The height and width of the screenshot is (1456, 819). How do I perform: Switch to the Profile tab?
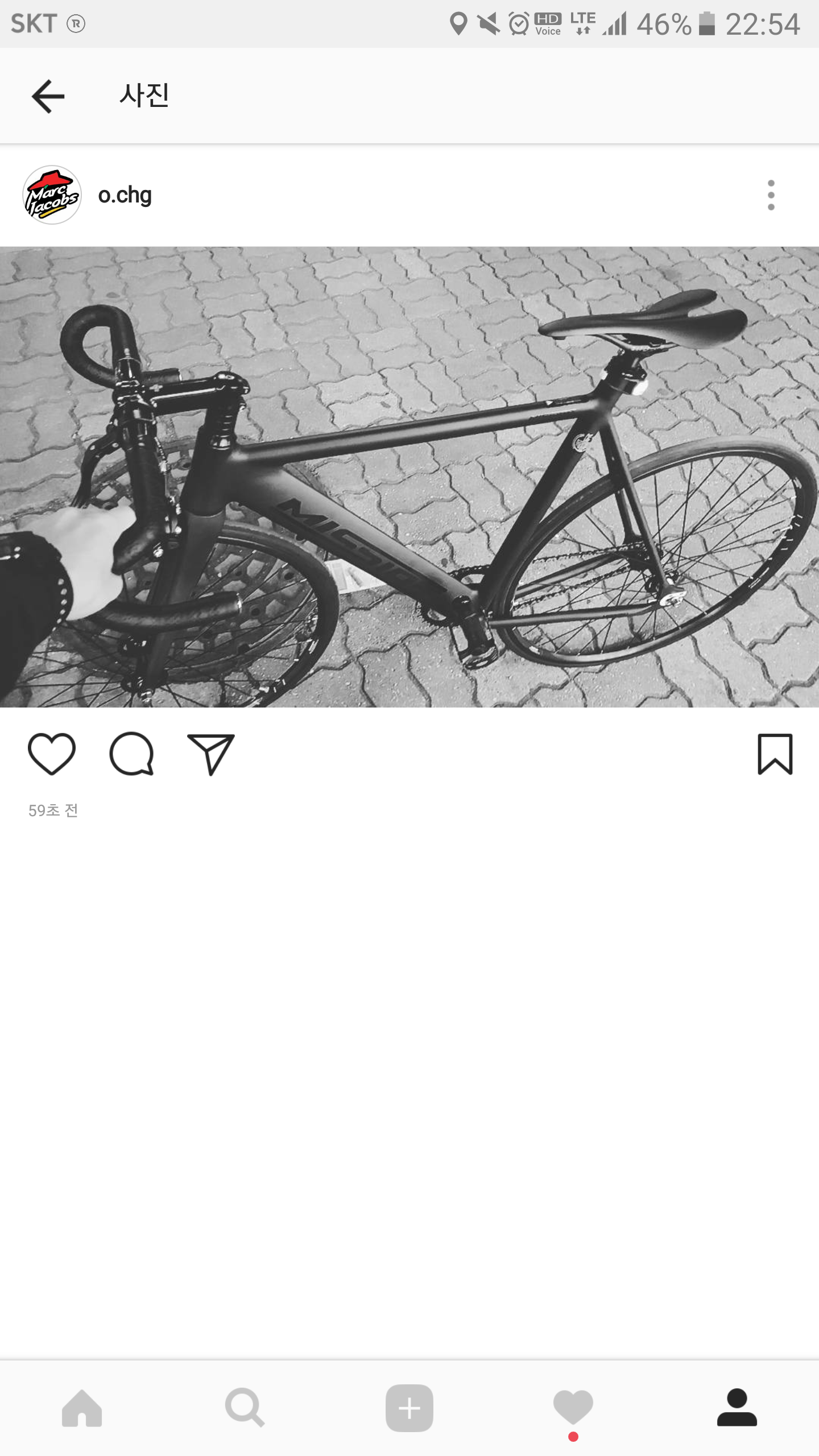click(737, 1408)
